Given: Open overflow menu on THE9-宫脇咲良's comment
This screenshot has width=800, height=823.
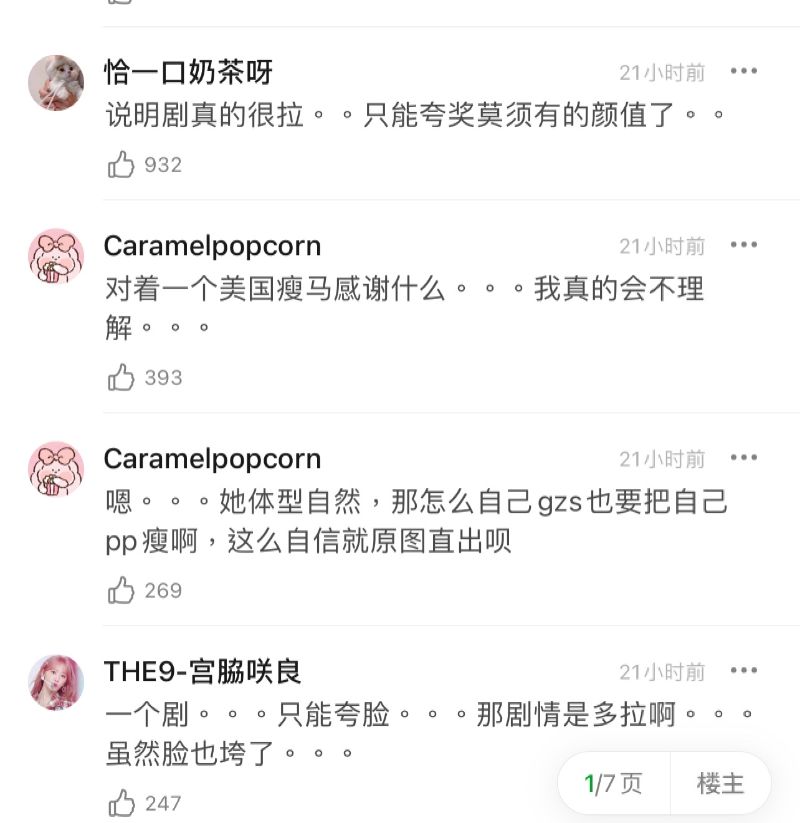Looking at the screenshot, I should 743,670.
